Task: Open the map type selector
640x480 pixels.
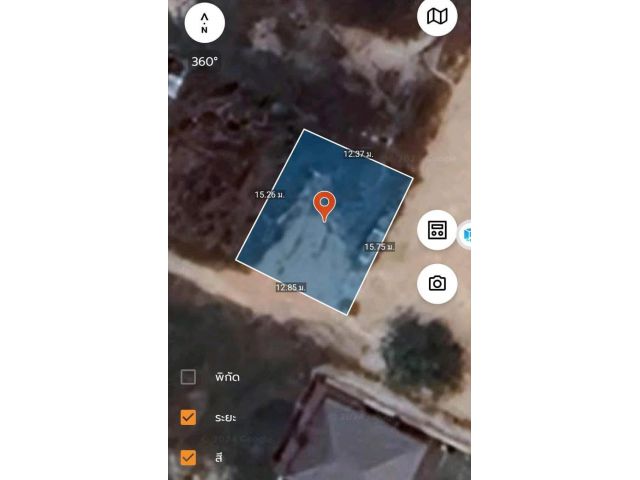Action: click(437, 16)
